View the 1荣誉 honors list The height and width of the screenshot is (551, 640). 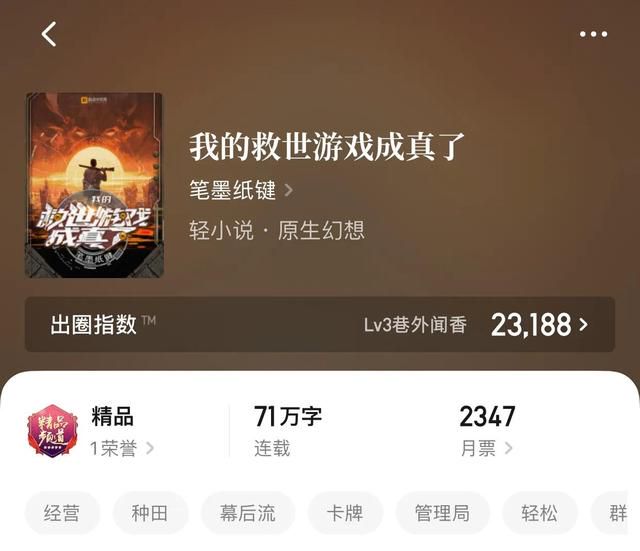point(122,448)
